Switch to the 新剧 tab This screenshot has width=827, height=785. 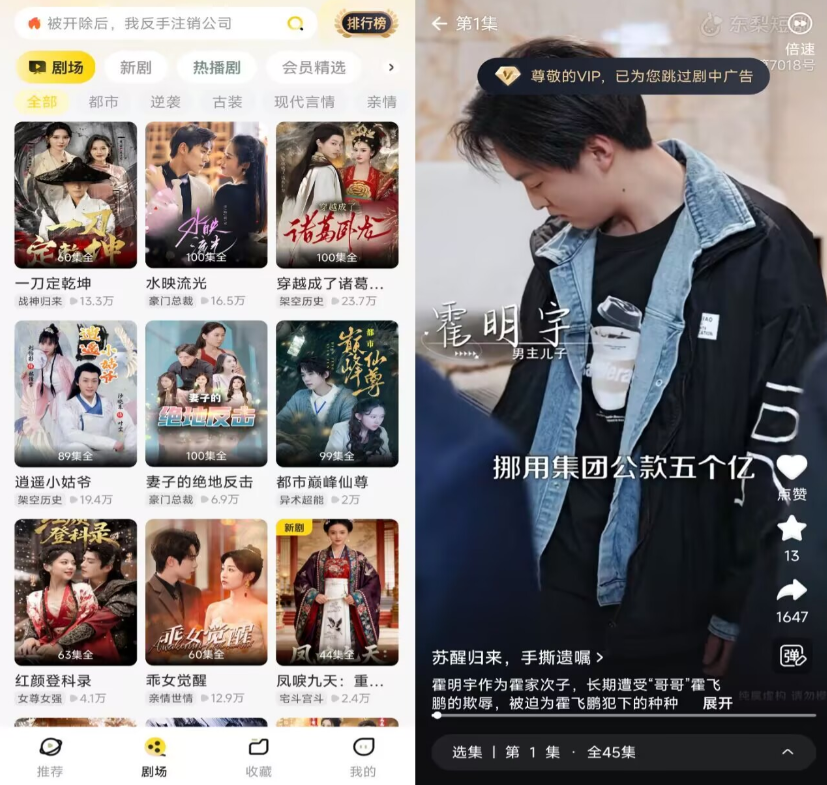(136, 67)
